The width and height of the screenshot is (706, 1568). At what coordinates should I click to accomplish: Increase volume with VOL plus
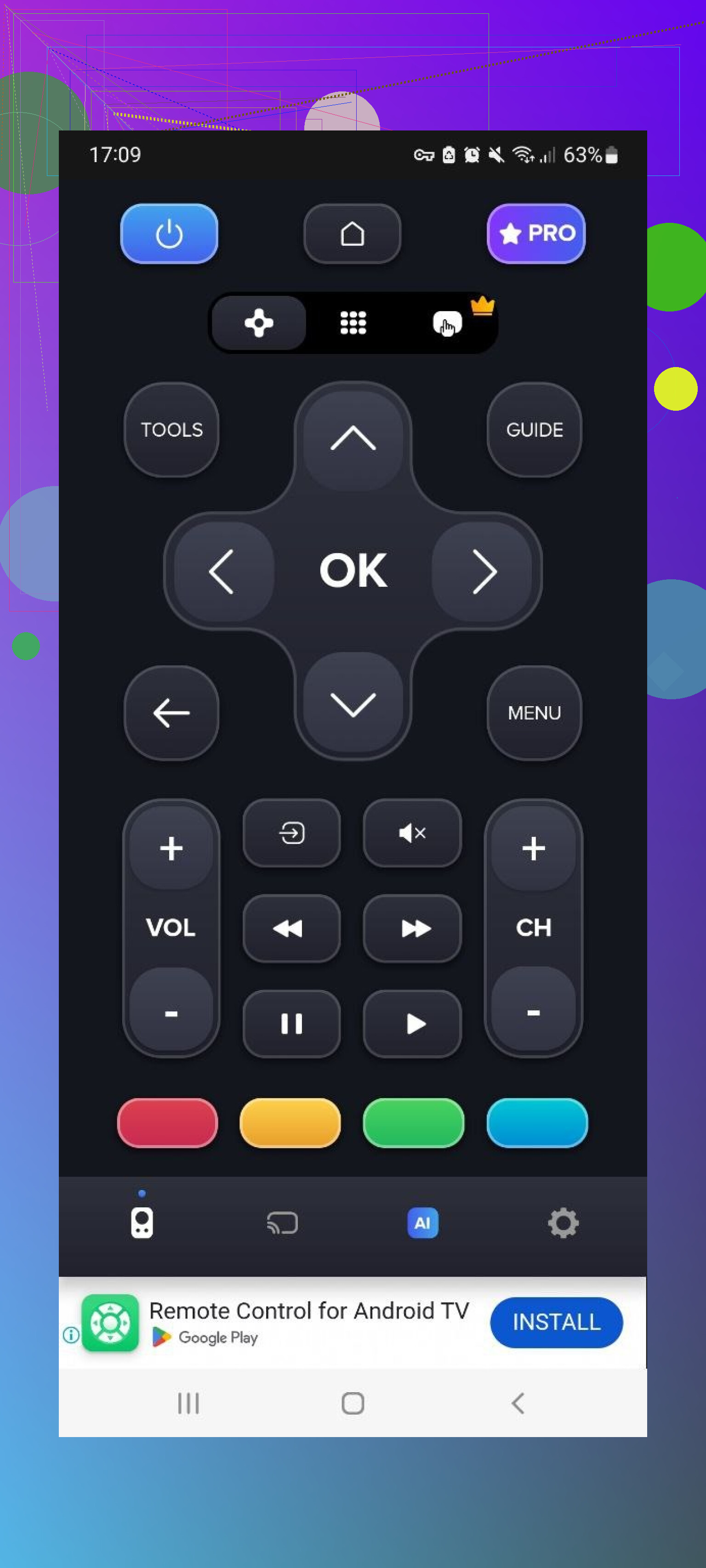171,848
